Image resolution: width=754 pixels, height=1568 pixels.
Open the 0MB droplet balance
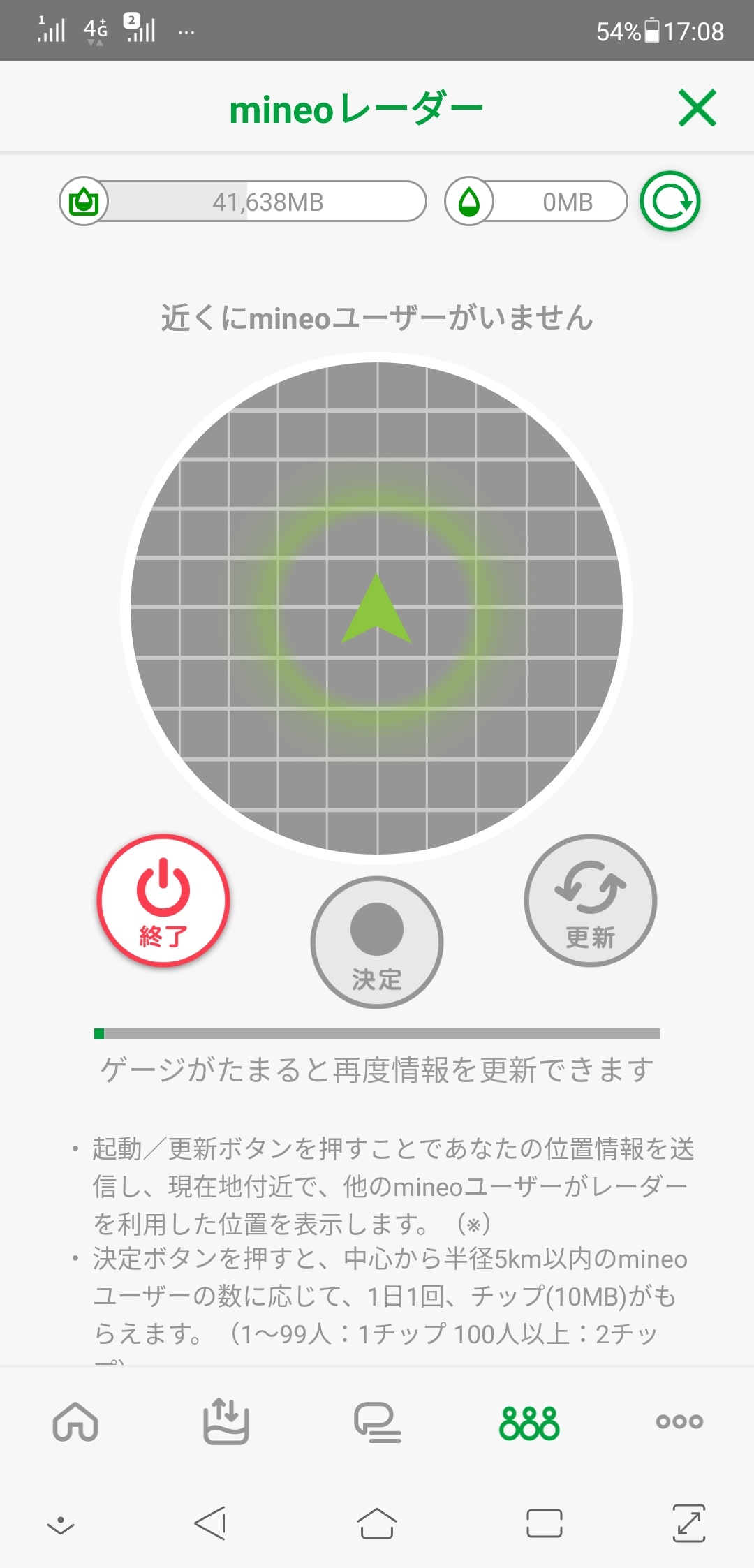(x=536, y=202)
